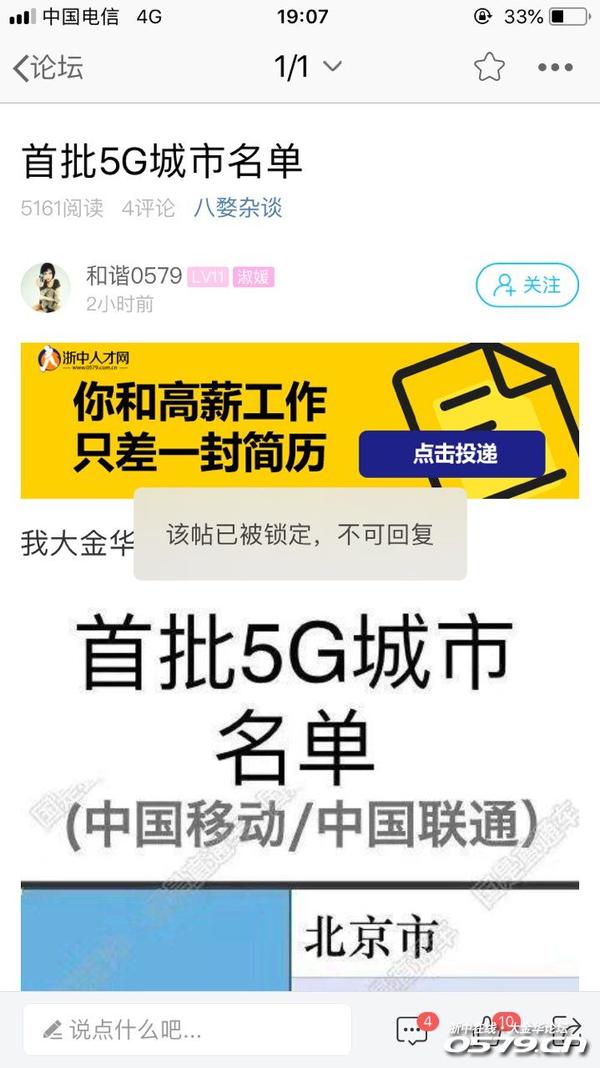Open the three-dot overflow menu
This screenshot has height=1068, width=600.
[555, 68]
